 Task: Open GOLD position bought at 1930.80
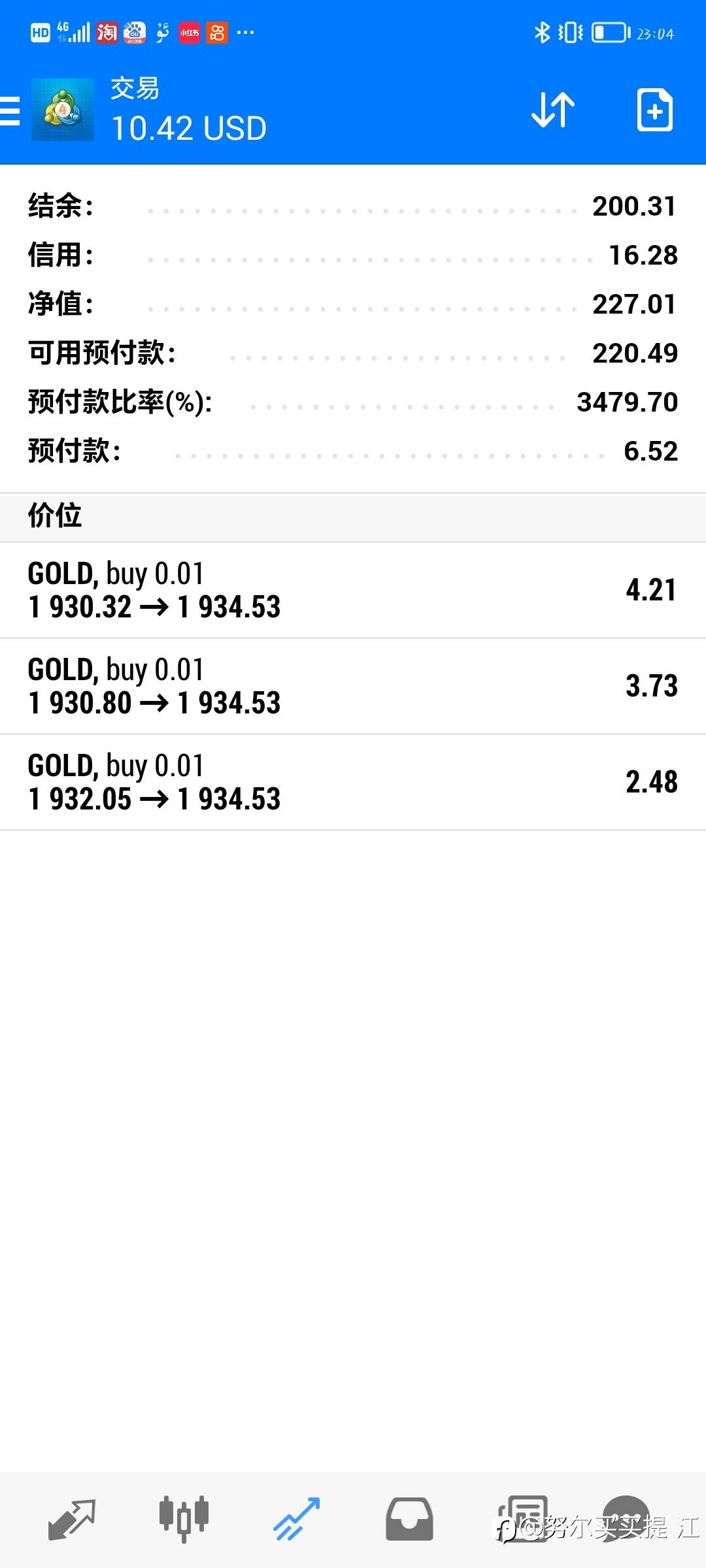[x=353, y=687]
